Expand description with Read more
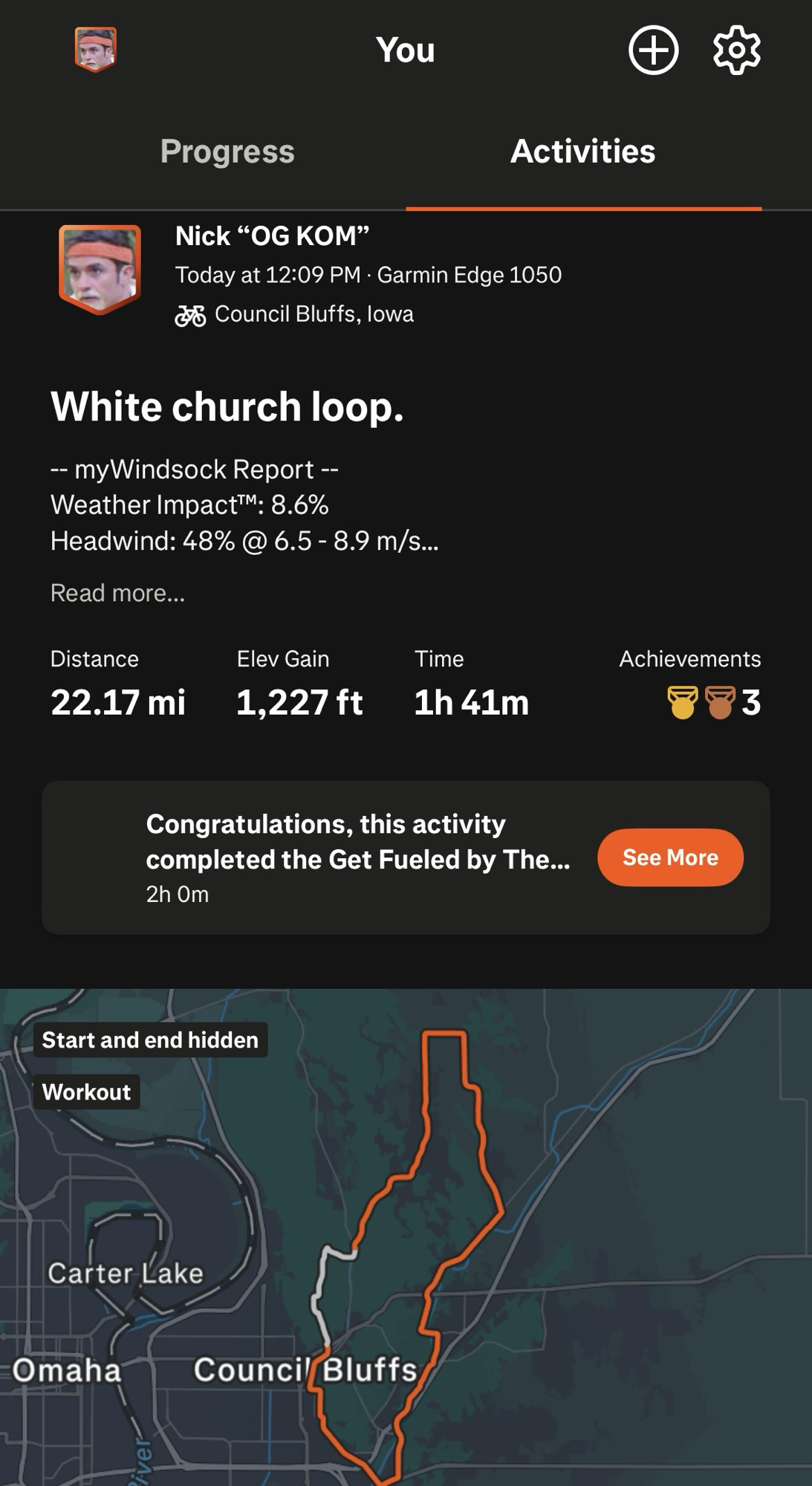The width and height of the screenshot is (812, 1486). [117, 593]
